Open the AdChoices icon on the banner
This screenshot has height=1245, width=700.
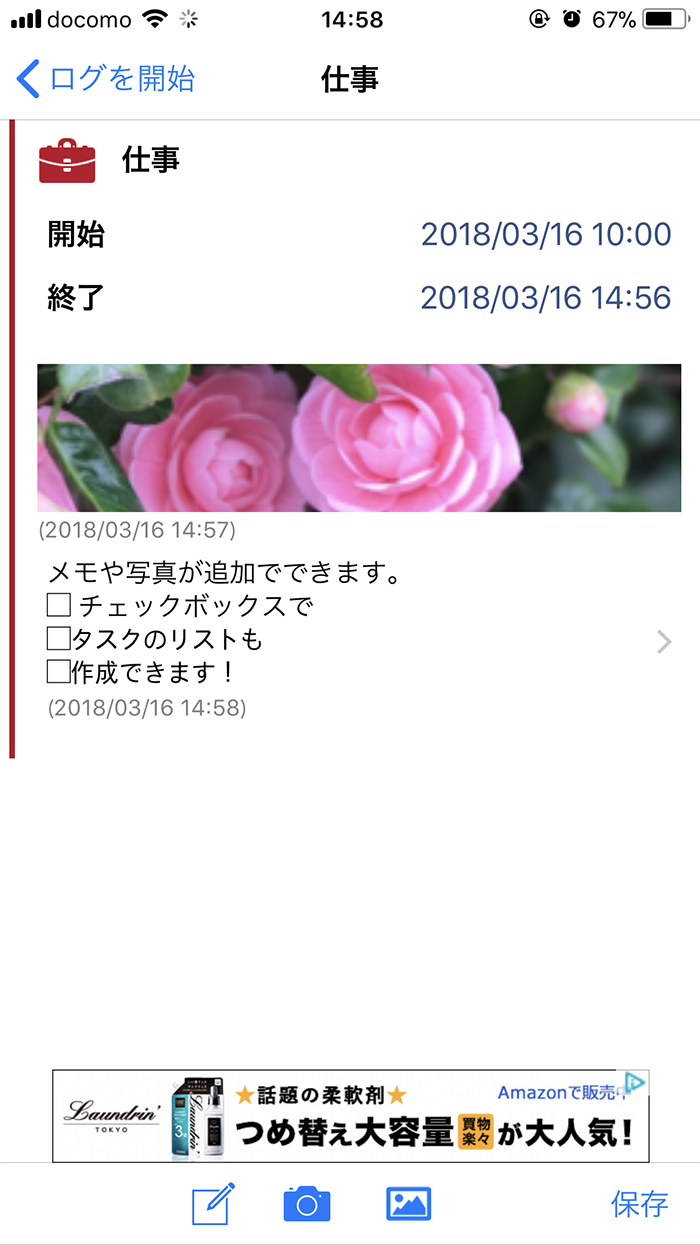[x=634, y=1083]
